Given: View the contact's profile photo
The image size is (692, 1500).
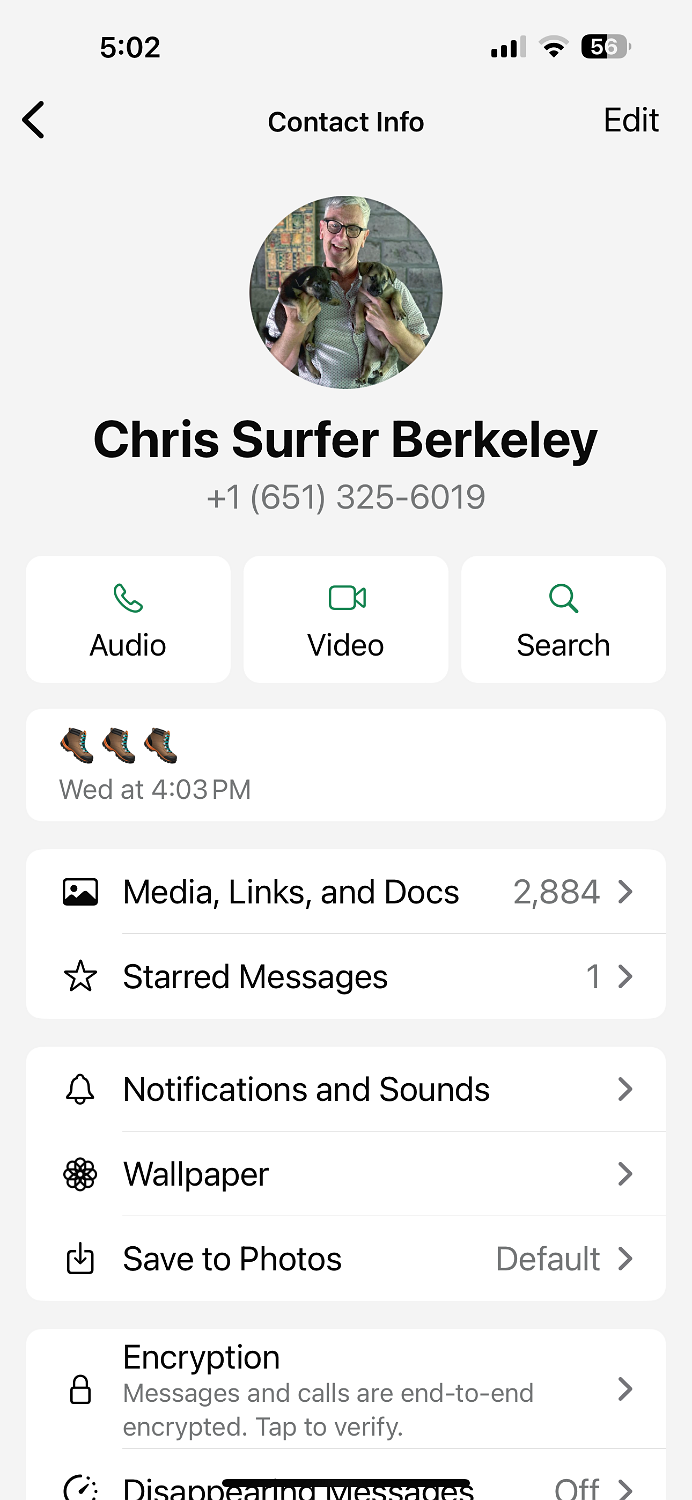Looking at the screenshot, I should [346, 292].
